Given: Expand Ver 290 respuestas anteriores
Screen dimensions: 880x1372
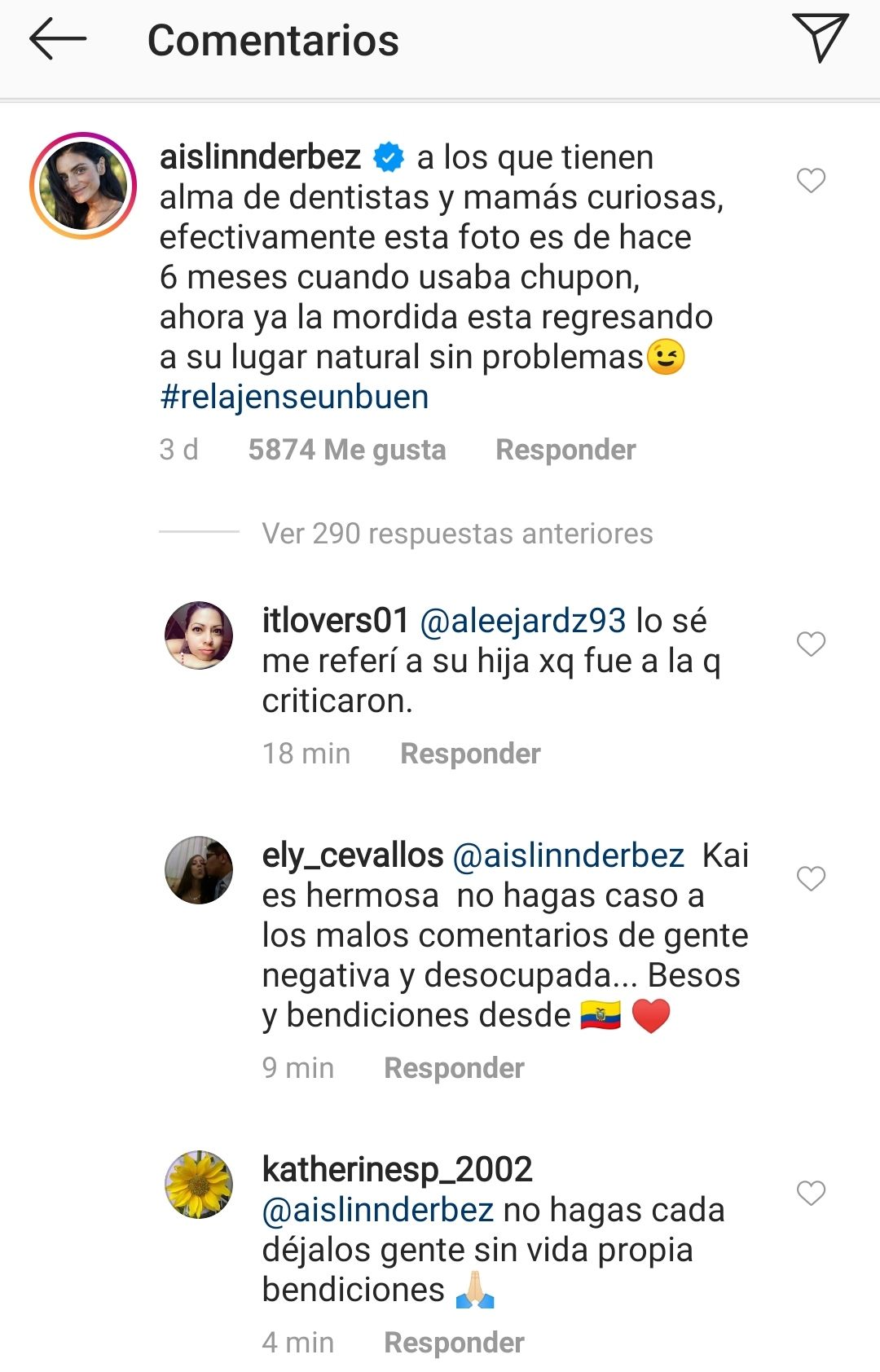Looking at the screenshot, I should [457, 534].
